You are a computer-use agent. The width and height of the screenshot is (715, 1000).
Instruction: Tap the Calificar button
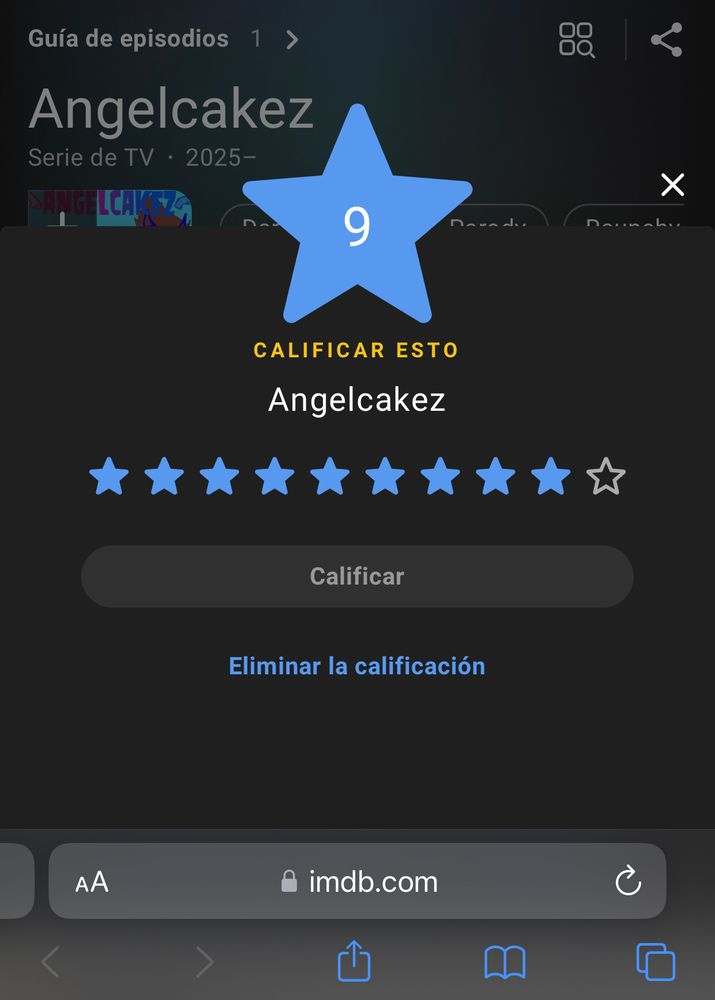[357, 576]
